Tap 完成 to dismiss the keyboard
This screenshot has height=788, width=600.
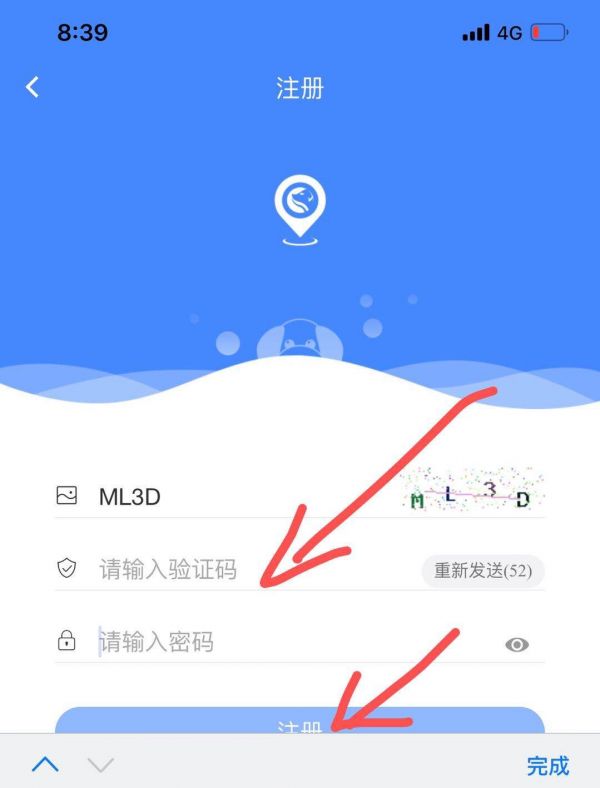coord(547,766)
